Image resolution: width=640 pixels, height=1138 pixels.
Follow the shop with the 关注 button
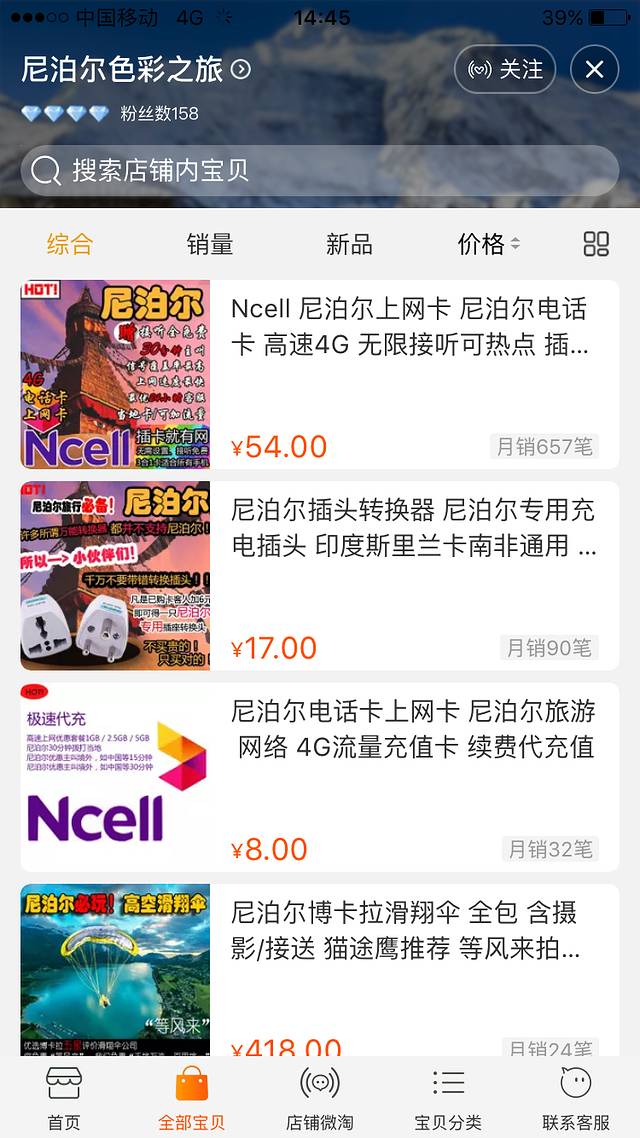point(505,69)
